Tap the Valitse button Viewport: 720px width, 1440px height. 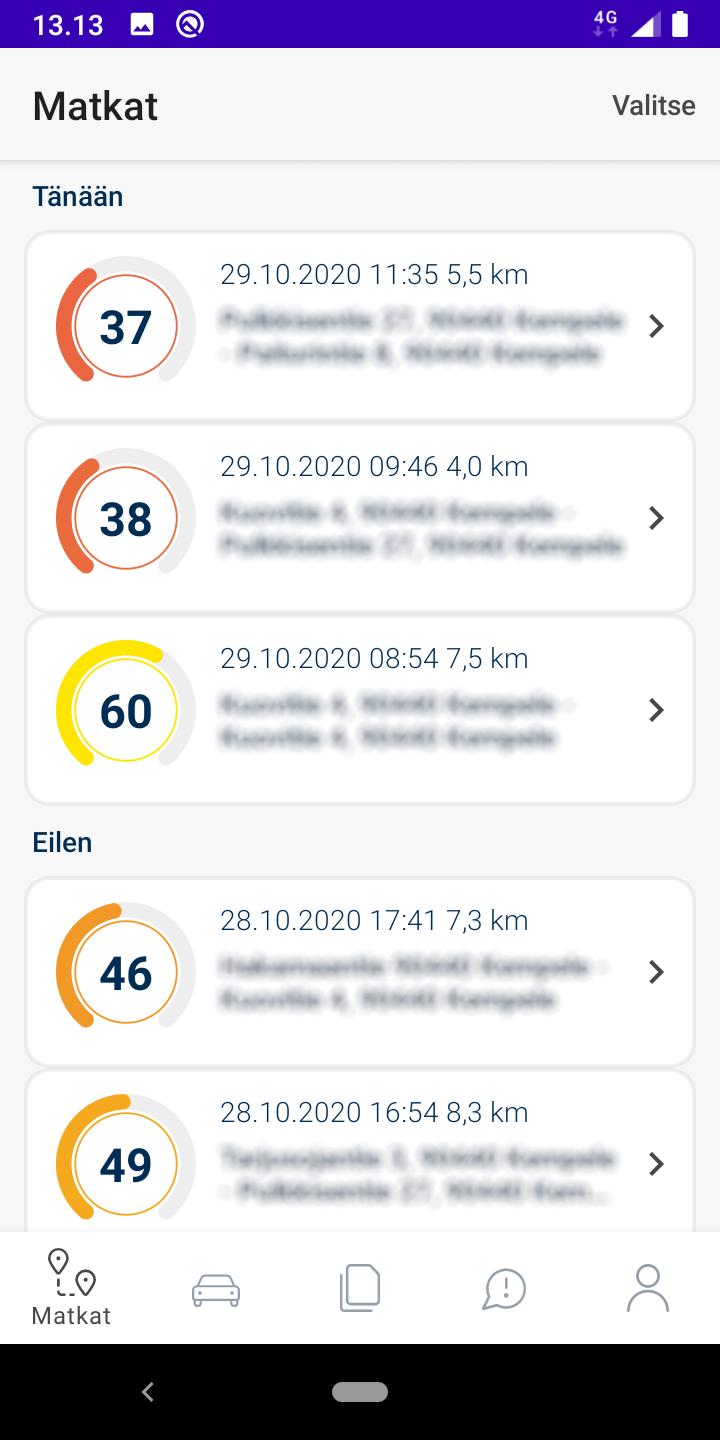point(653,106)
